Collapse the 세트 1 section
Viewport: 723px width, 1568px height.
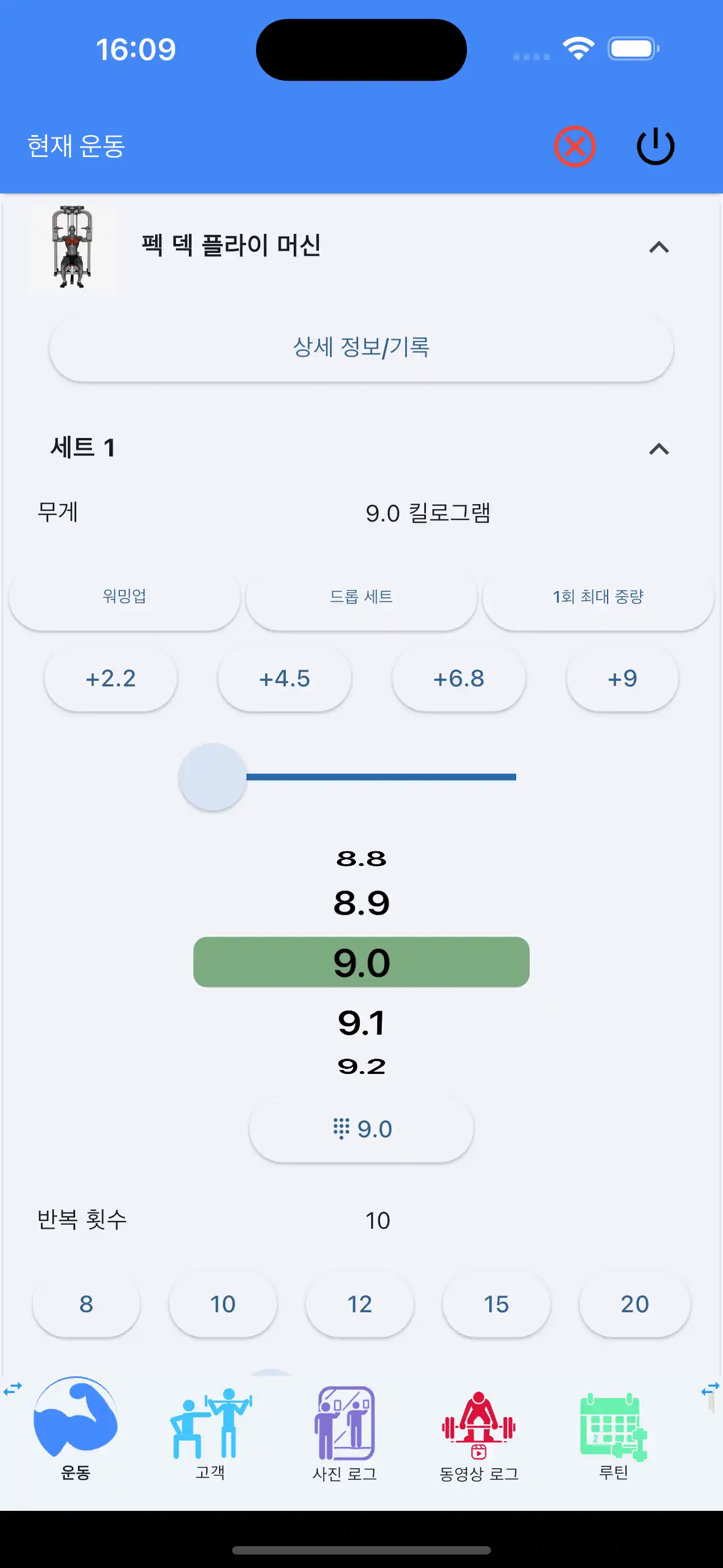pyautogui.click(x=659, y=449)
